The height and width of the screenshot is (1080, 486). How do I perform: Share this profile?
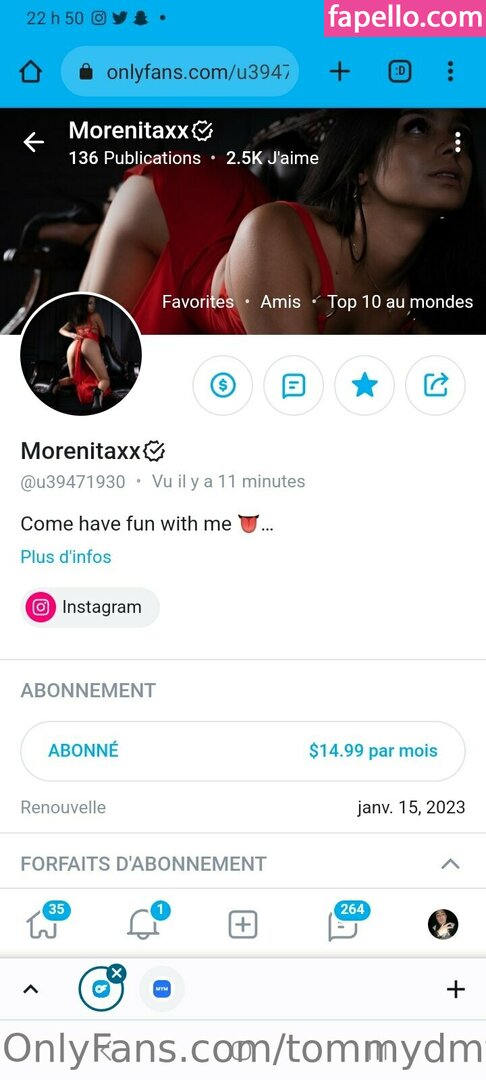click(x=435, y=386)
